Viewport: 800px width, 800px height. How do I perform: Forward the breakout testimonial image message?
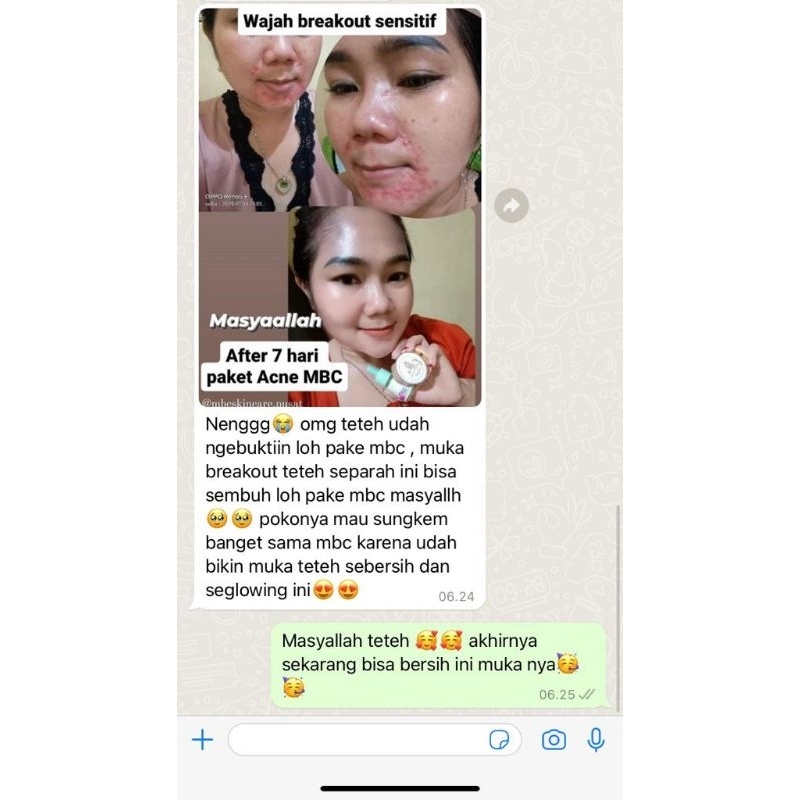tap(512, 206)
